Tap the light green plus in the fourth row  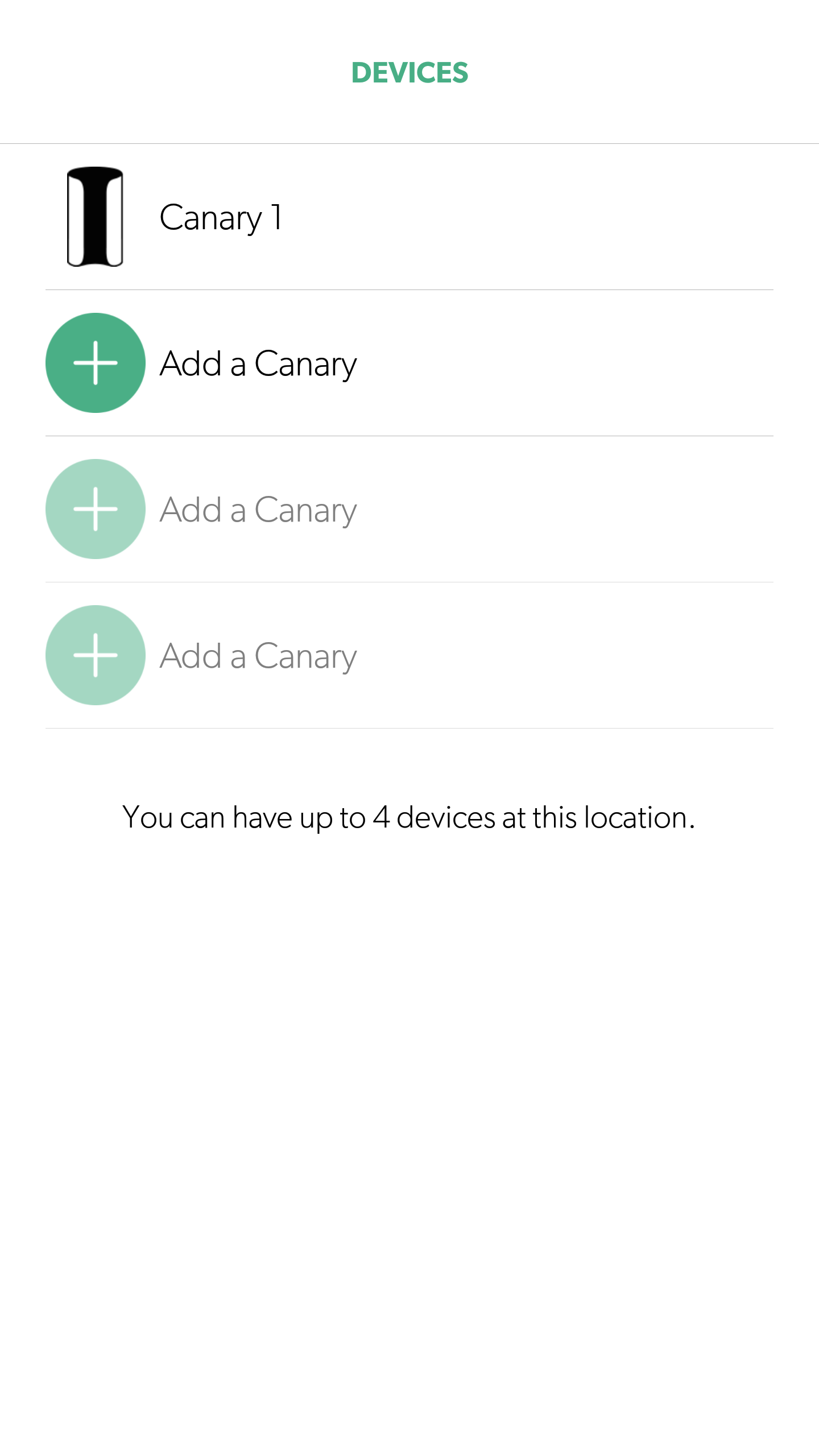(x=96, y=655)
